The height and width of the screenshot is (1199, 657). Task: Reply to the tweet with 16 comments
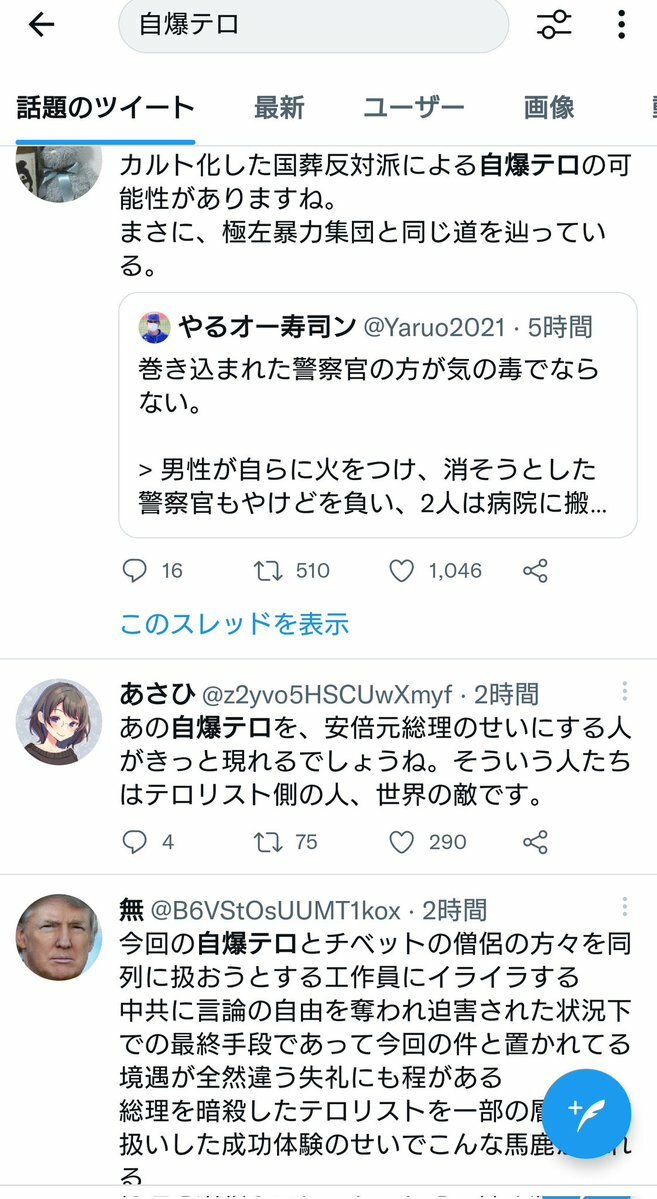click(135, 571)
